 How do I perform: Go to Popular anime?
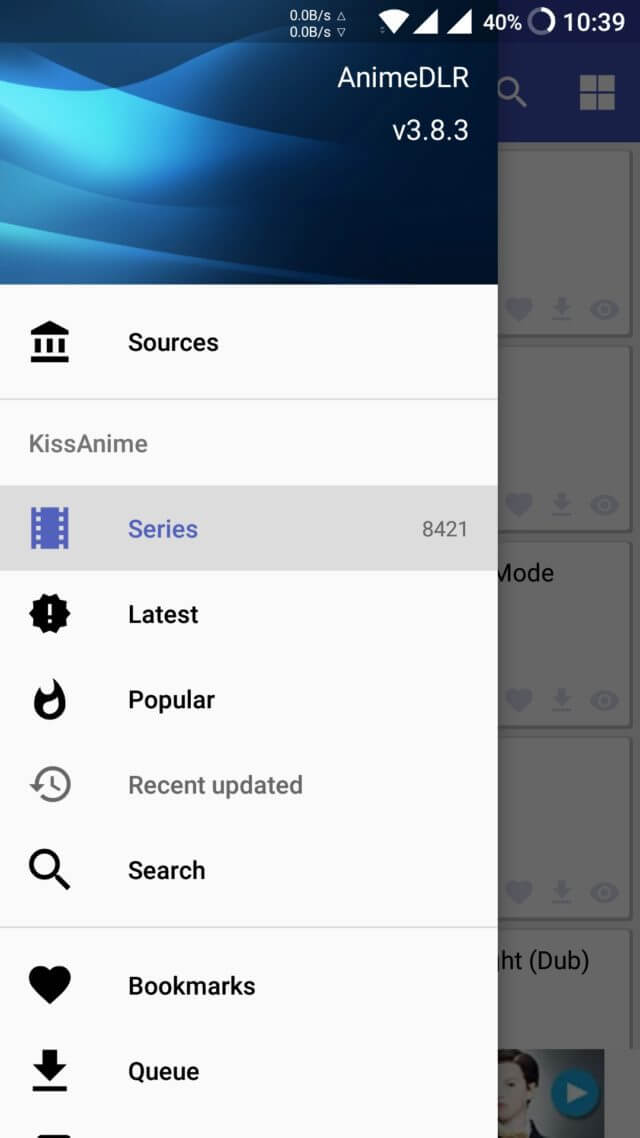point(249,700)
